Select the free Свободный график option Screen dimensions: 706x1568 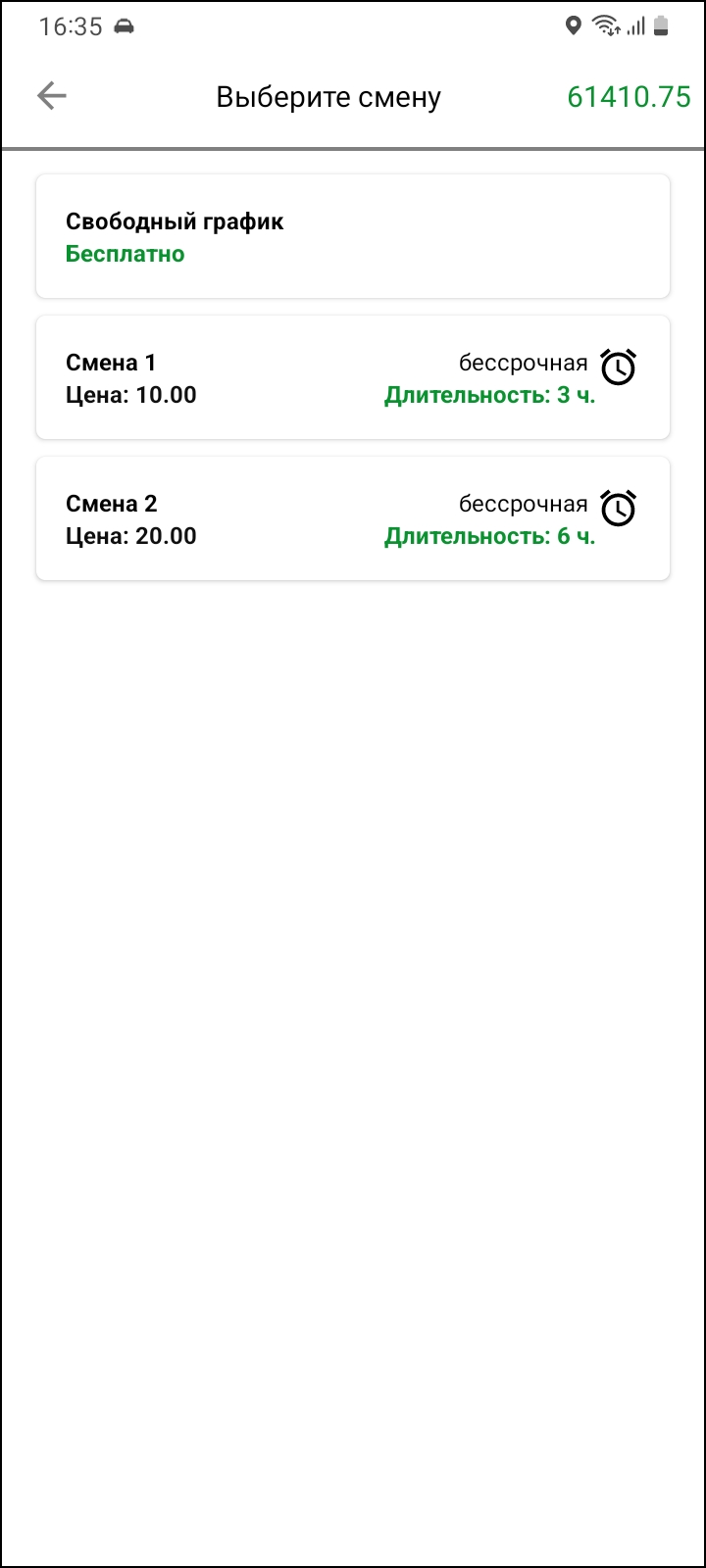coord(353,237)
